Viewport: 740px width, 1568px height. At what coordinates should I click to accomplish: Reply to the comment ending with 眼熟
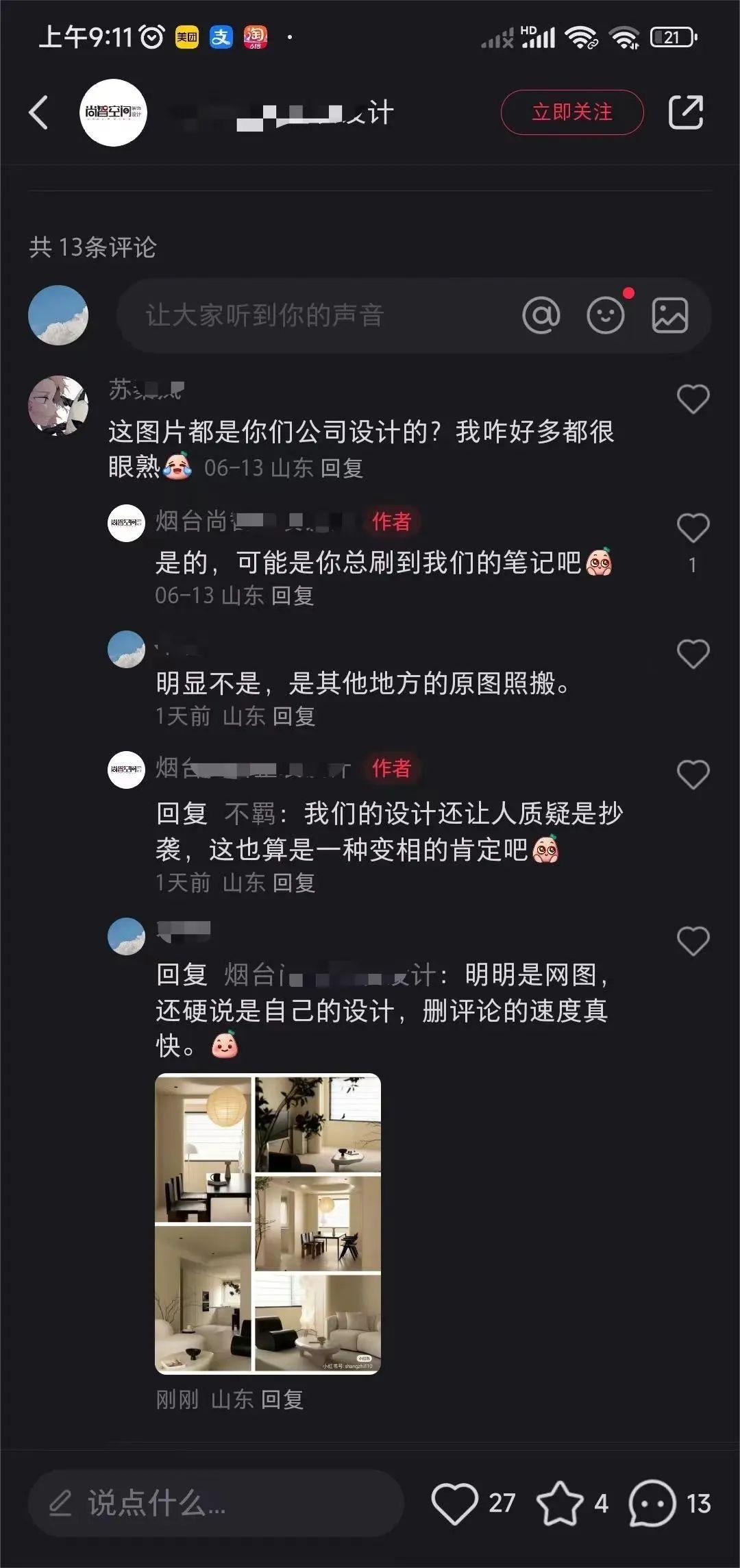[x=342, y=469]
